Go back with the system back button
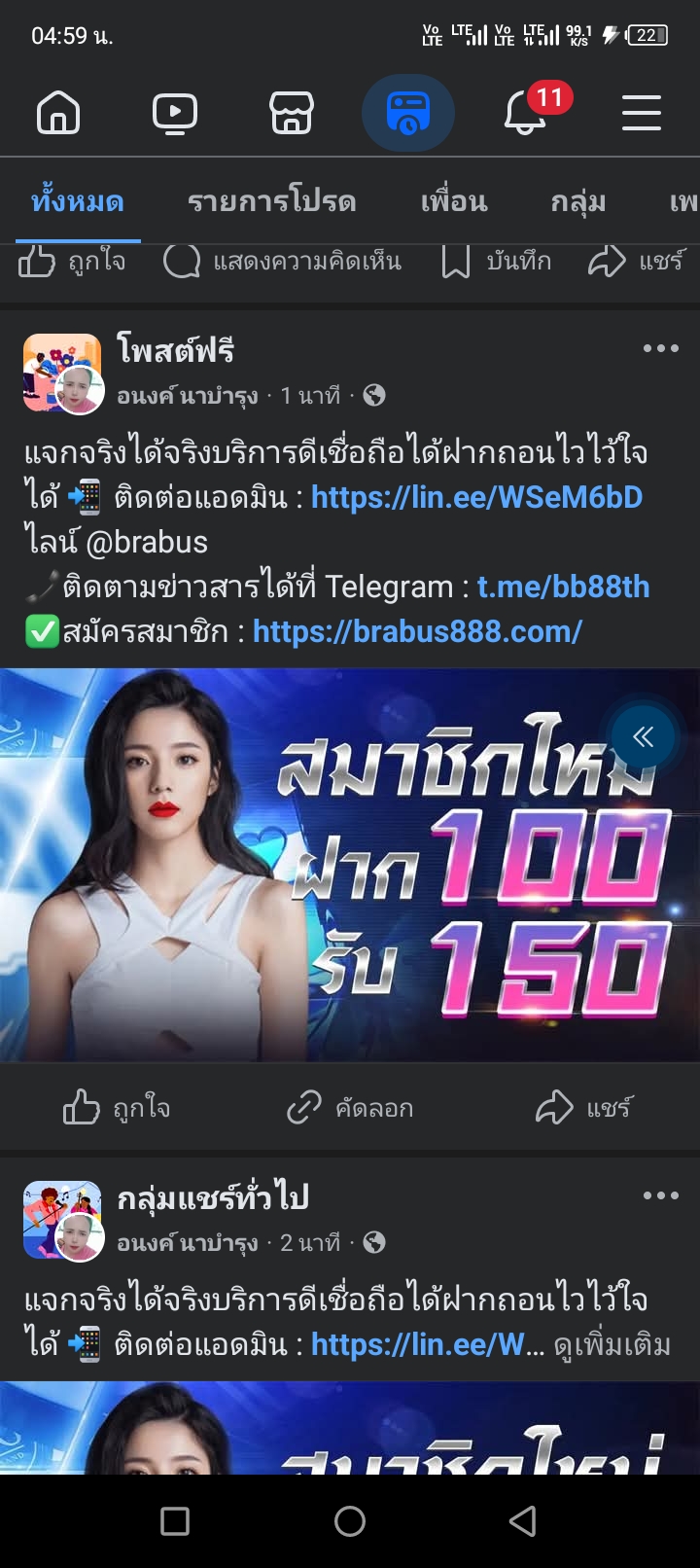 click(x=523, y=1521)
